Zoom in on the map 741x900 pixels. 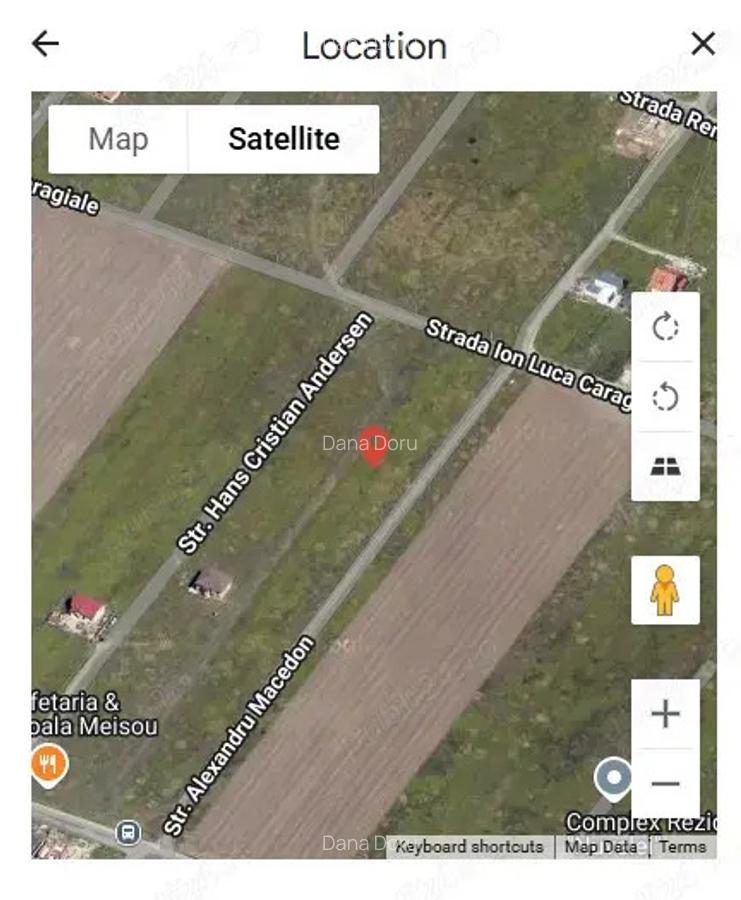tap(665, 714)
